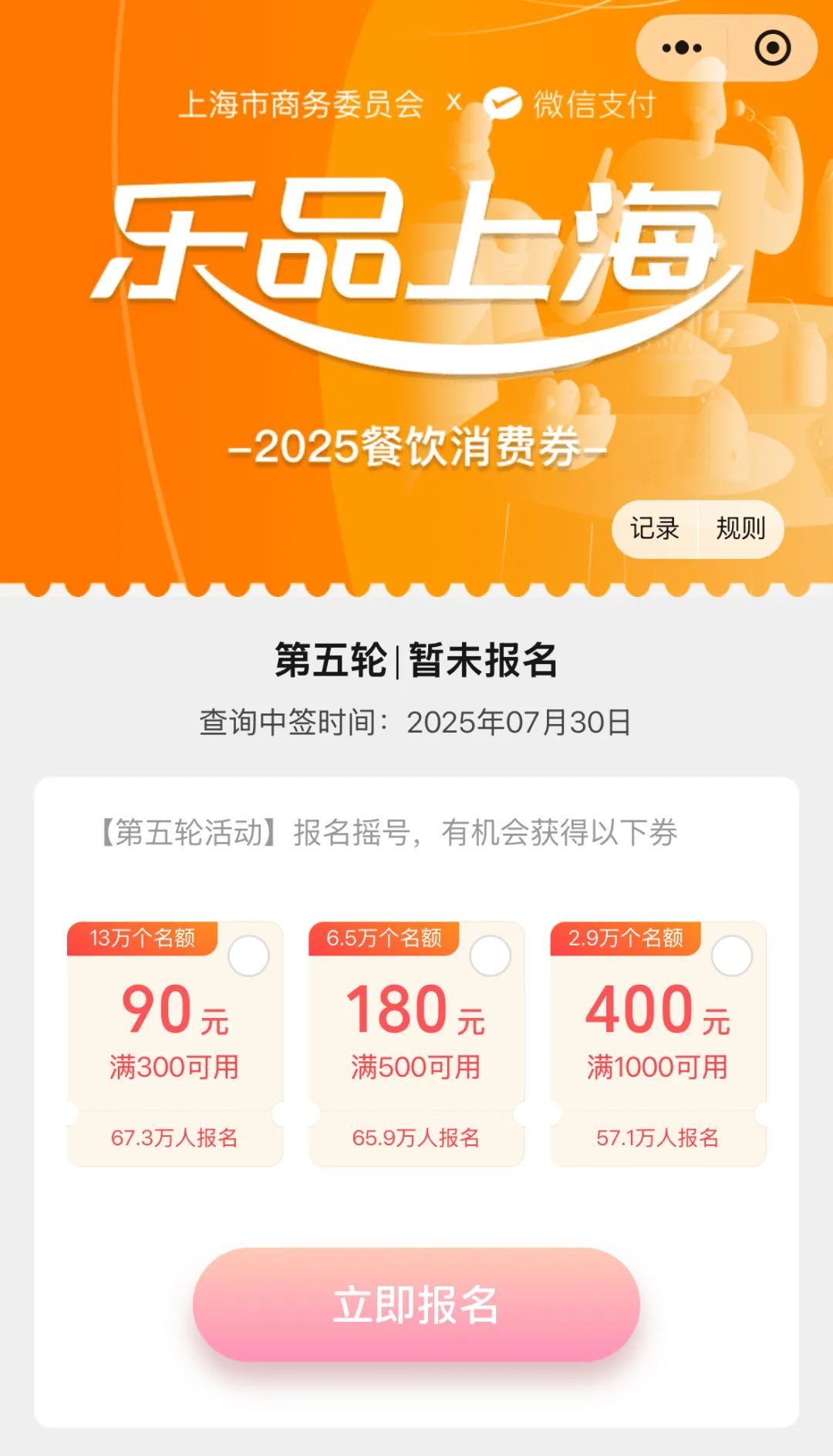View the 规则 rules page

[x=740, y=529]
